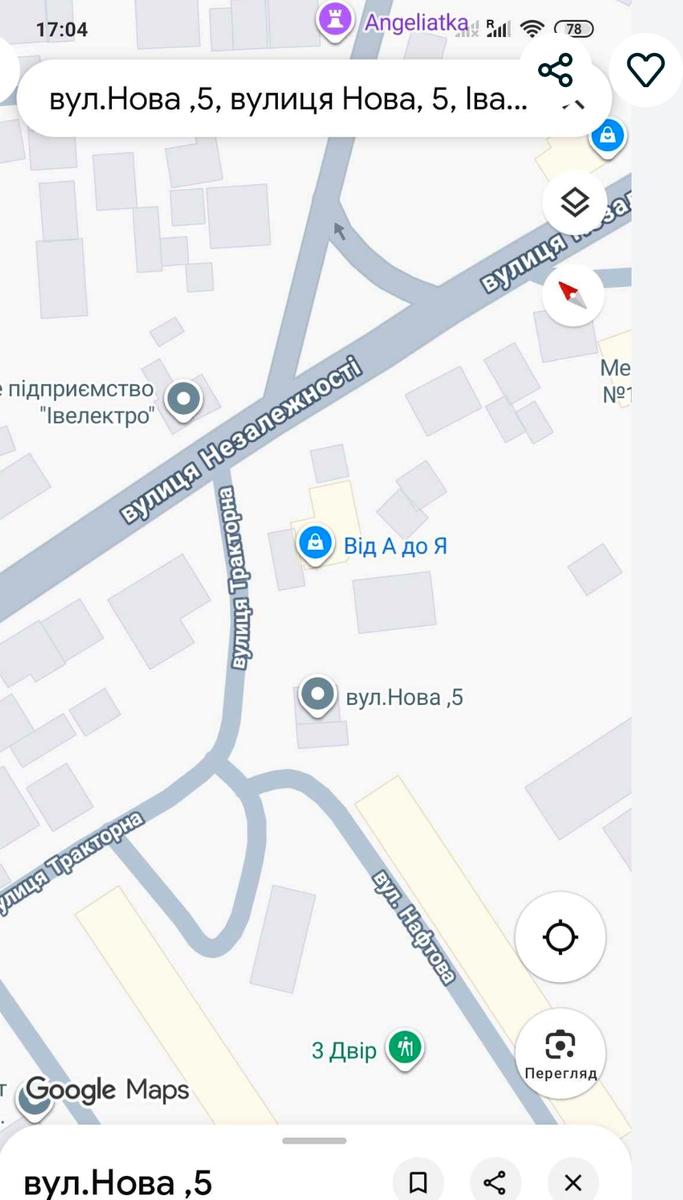Tap the share icon in the top corner
Screen dimensions: 683x1200
pos(555,70)
